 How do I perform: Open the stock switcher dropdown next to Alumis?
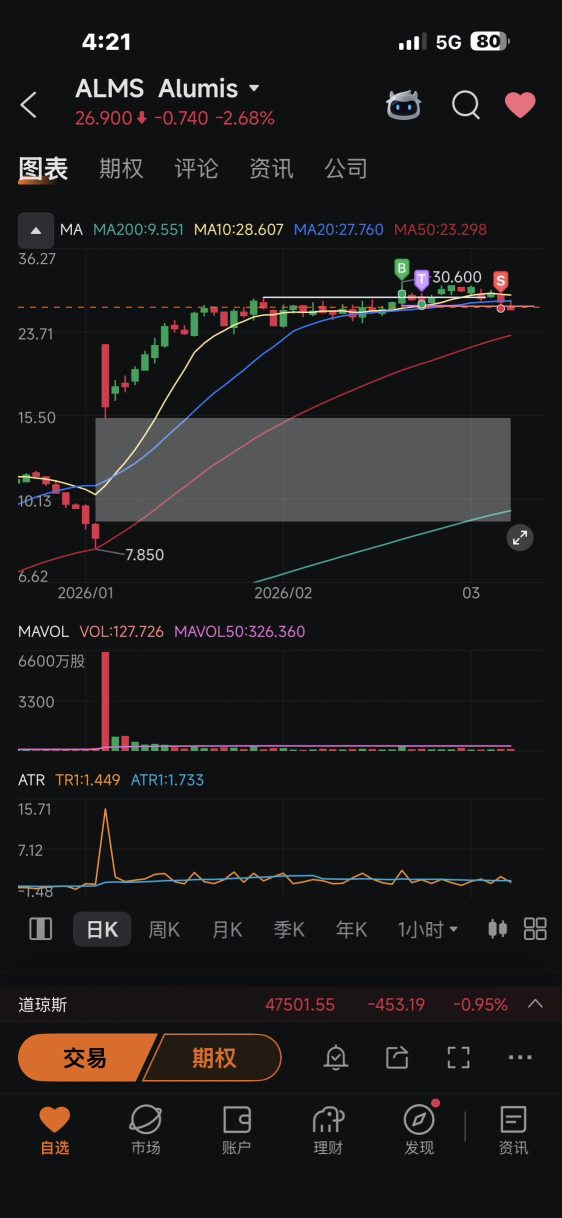tap(254, 89)
